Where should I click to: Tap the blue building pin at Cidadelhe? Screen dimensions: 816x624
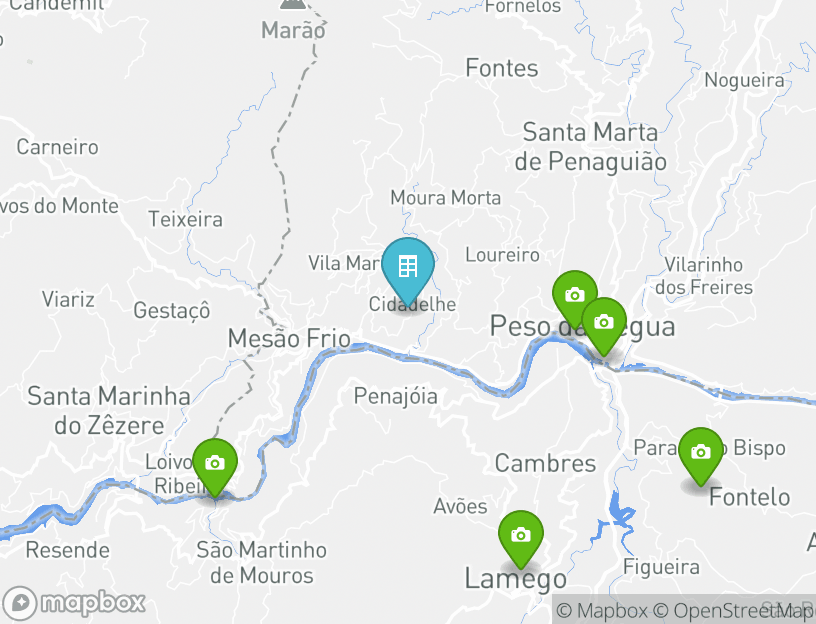click(407, 268)
